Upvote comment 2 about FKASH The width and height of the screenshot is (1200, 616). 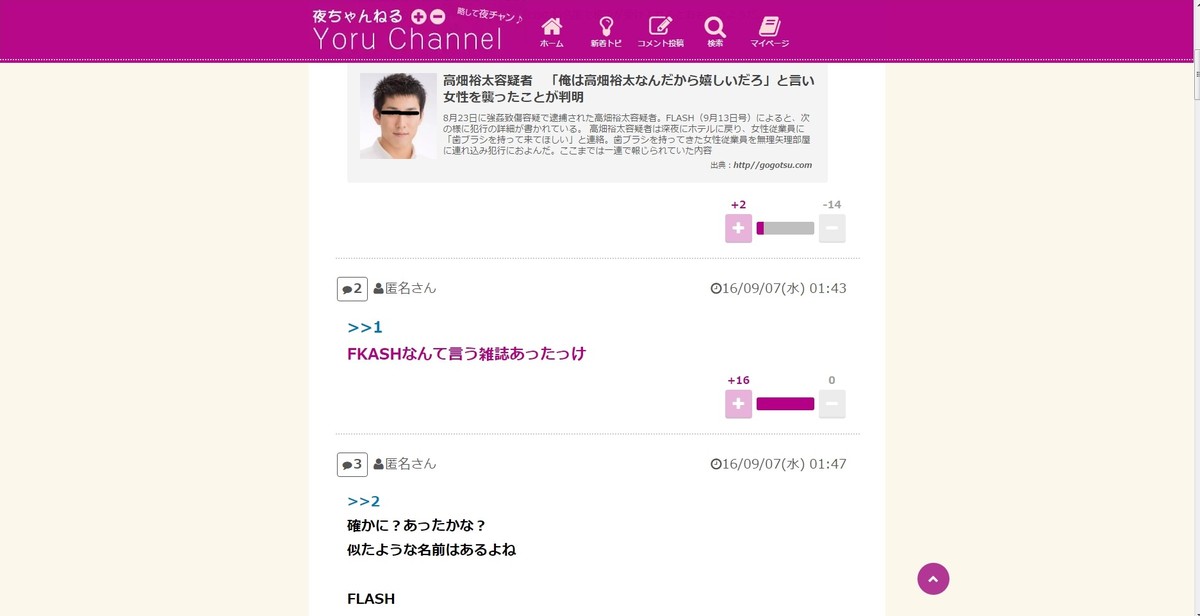(x=738, y=404)
